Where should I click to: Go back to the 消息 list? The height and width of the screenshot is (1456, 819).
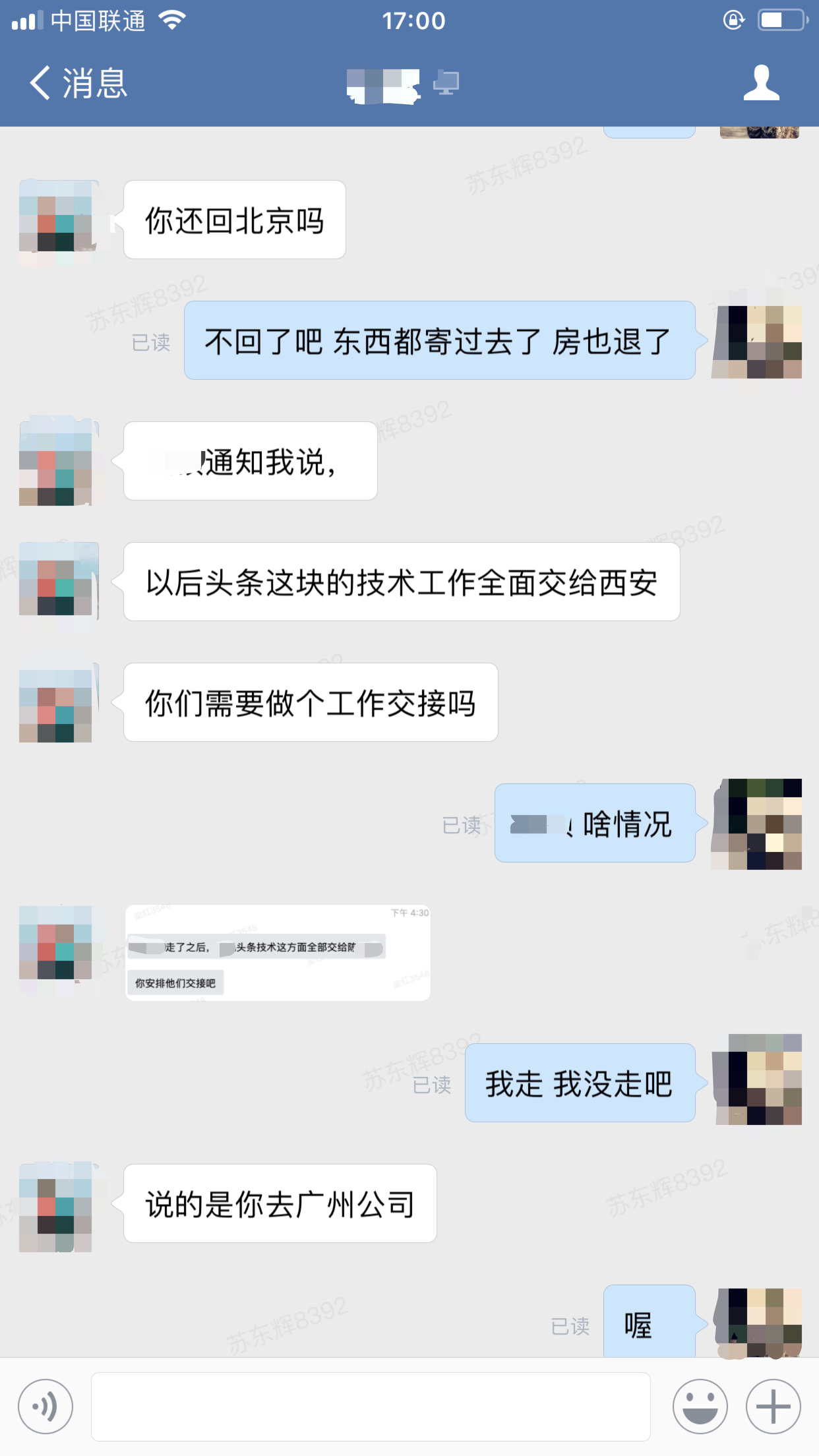click(x=78, y=83)
